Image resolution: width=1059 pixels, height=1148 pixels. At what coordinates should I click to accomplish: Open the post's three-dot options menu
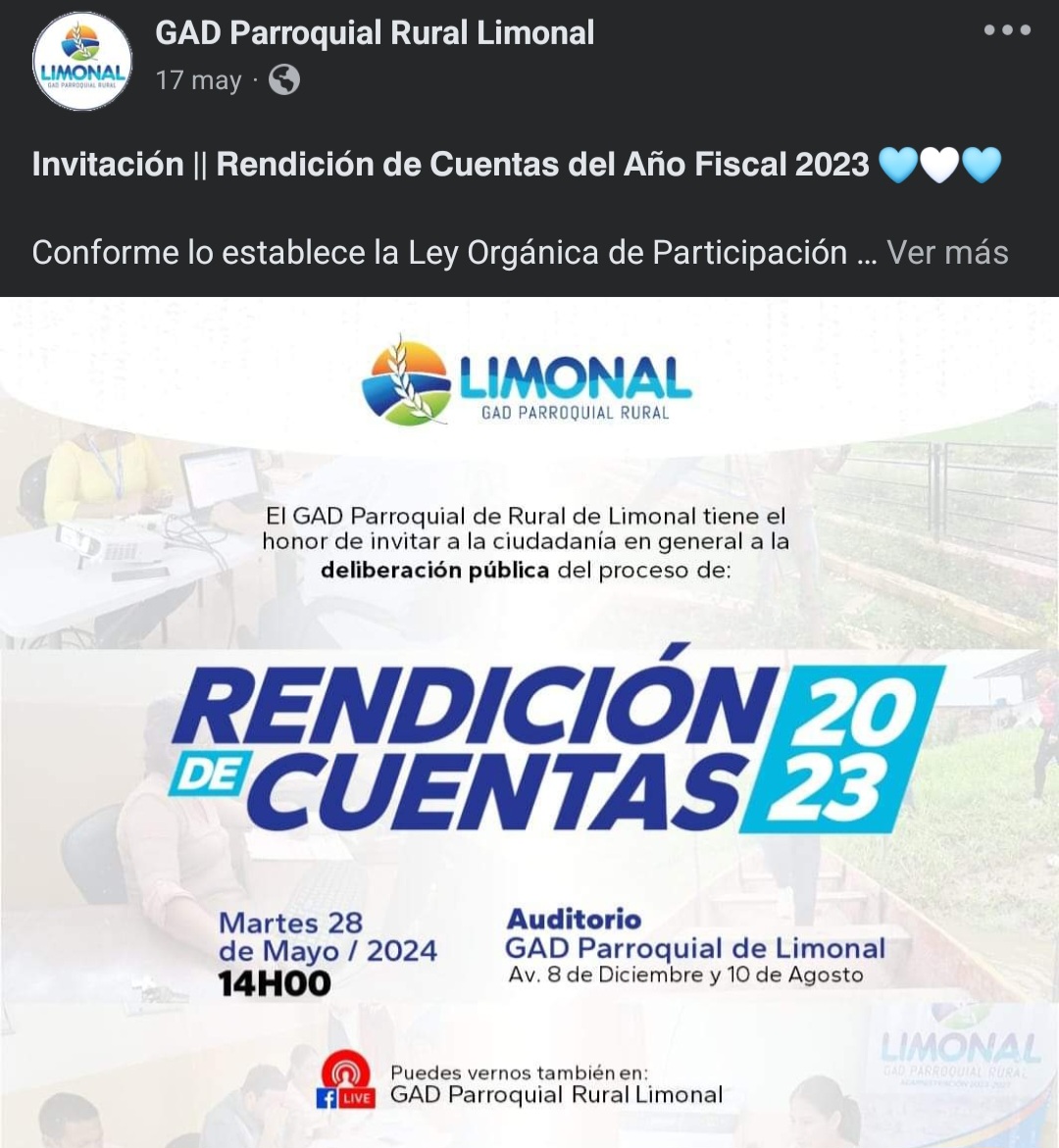pos(1007,30)
